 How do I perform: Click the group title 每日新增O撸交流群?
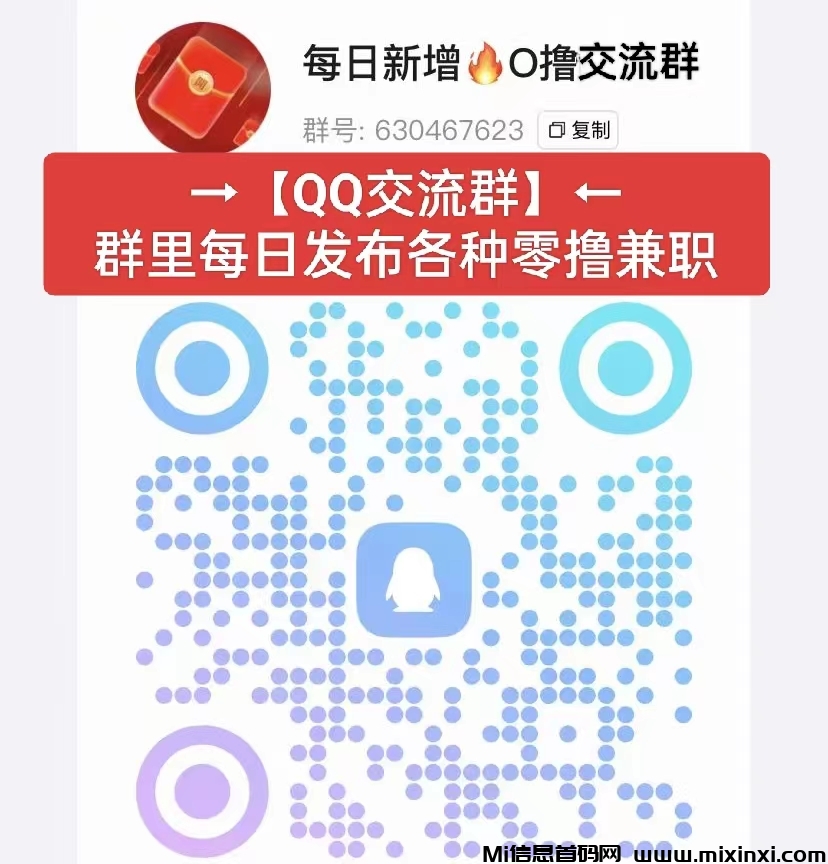(500, 62)
